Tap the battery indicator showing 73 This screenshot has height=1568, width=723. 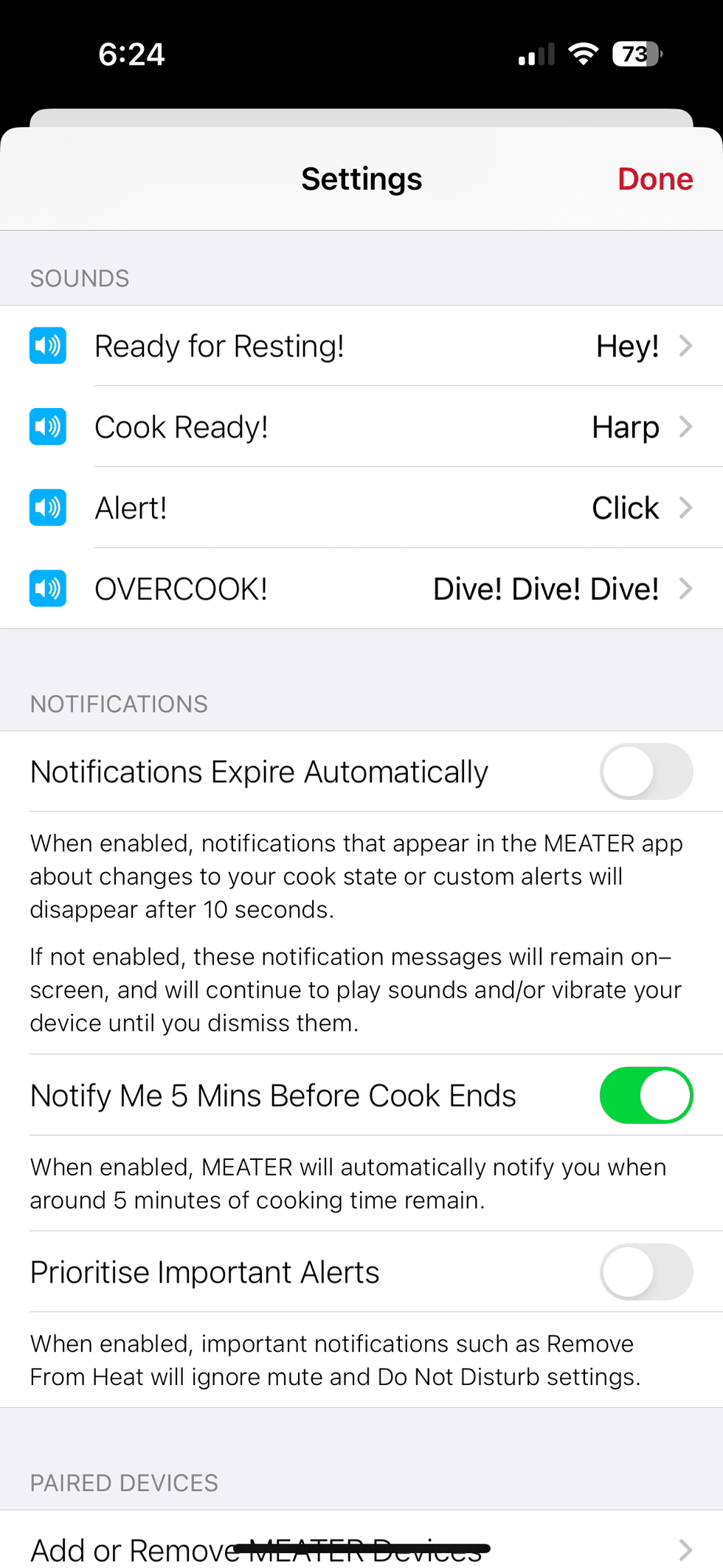[633, 53]
